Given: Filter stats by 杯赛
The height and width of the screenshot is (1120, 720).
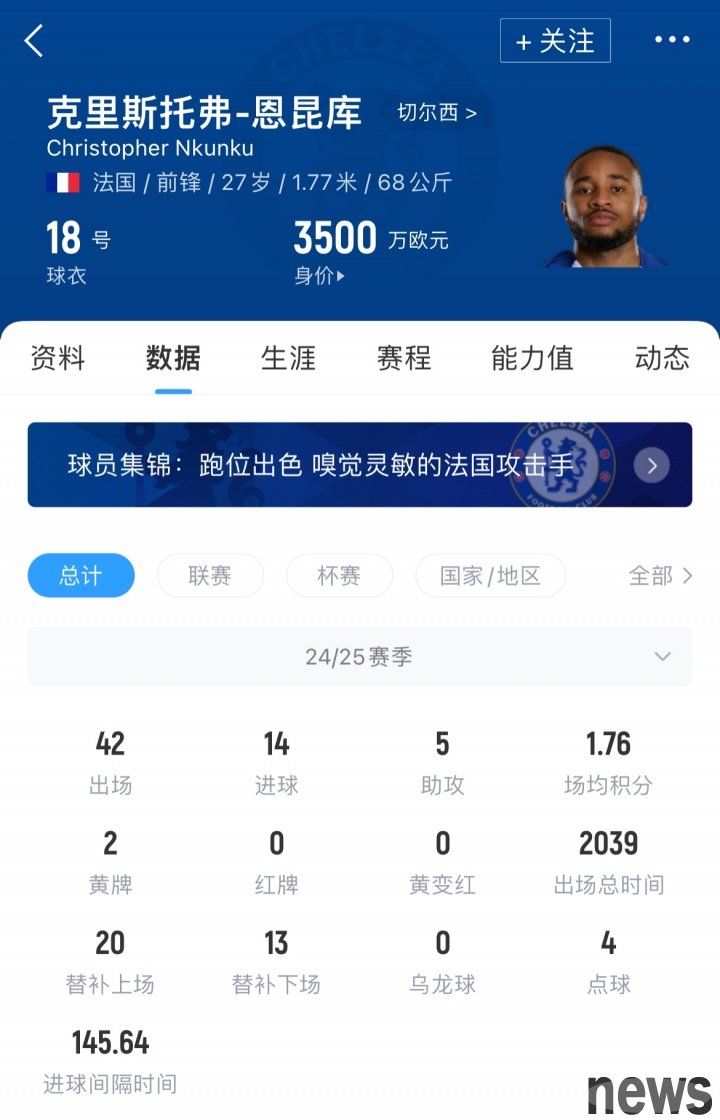Looking at the screenshot, I should click(339, 576).
